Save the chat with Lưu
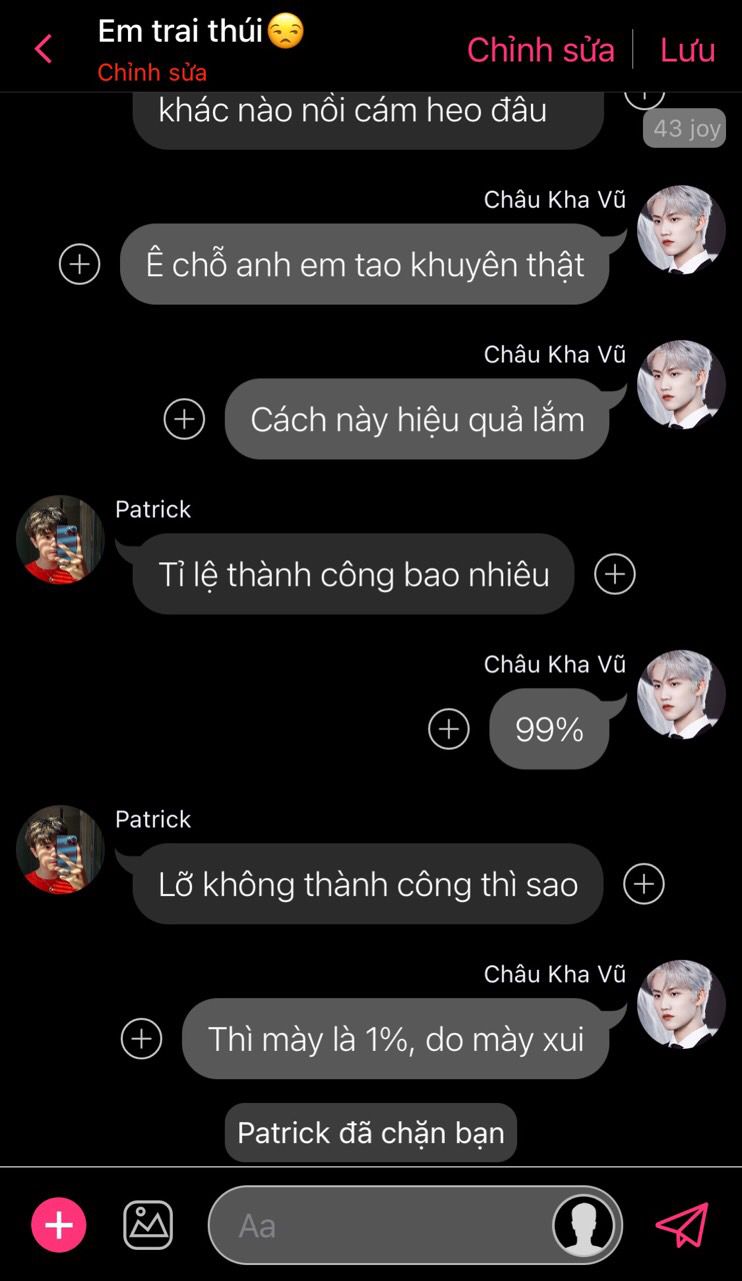This screenshot has width=742, height=1281. tap(687, 50)
